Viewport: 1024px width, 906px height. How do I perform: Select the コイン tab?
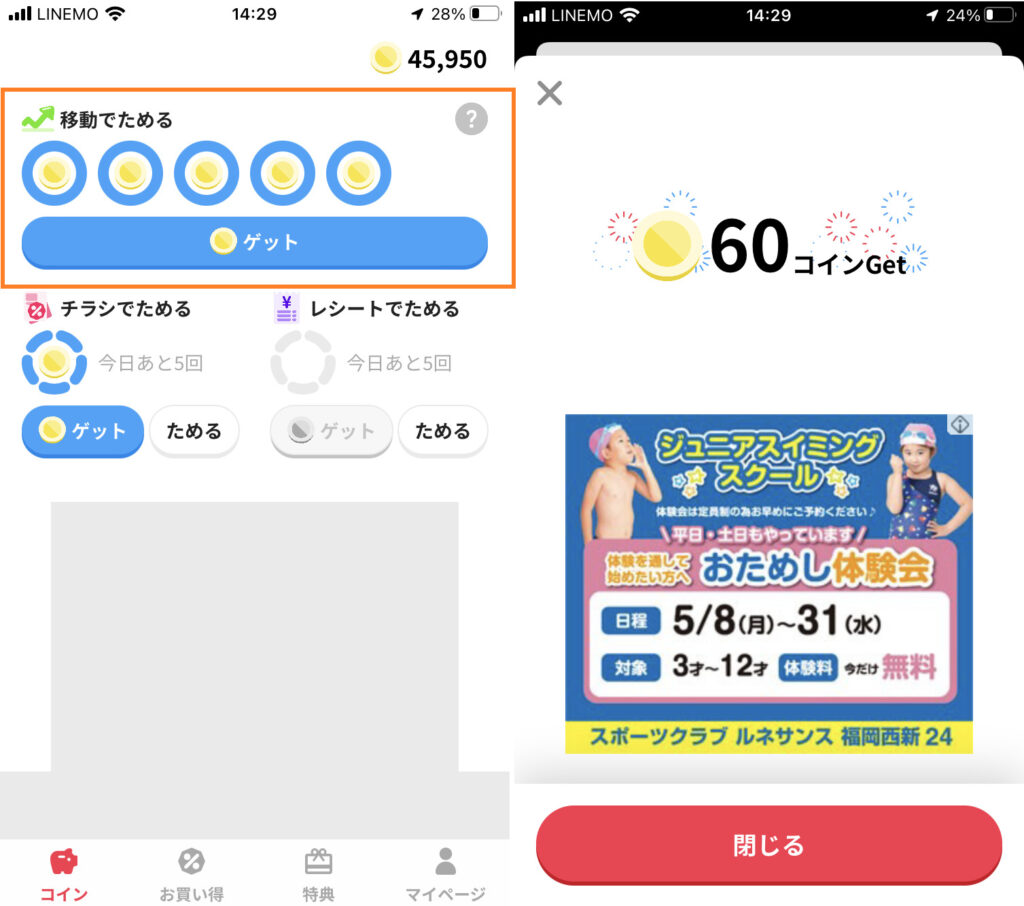point(64,873)
